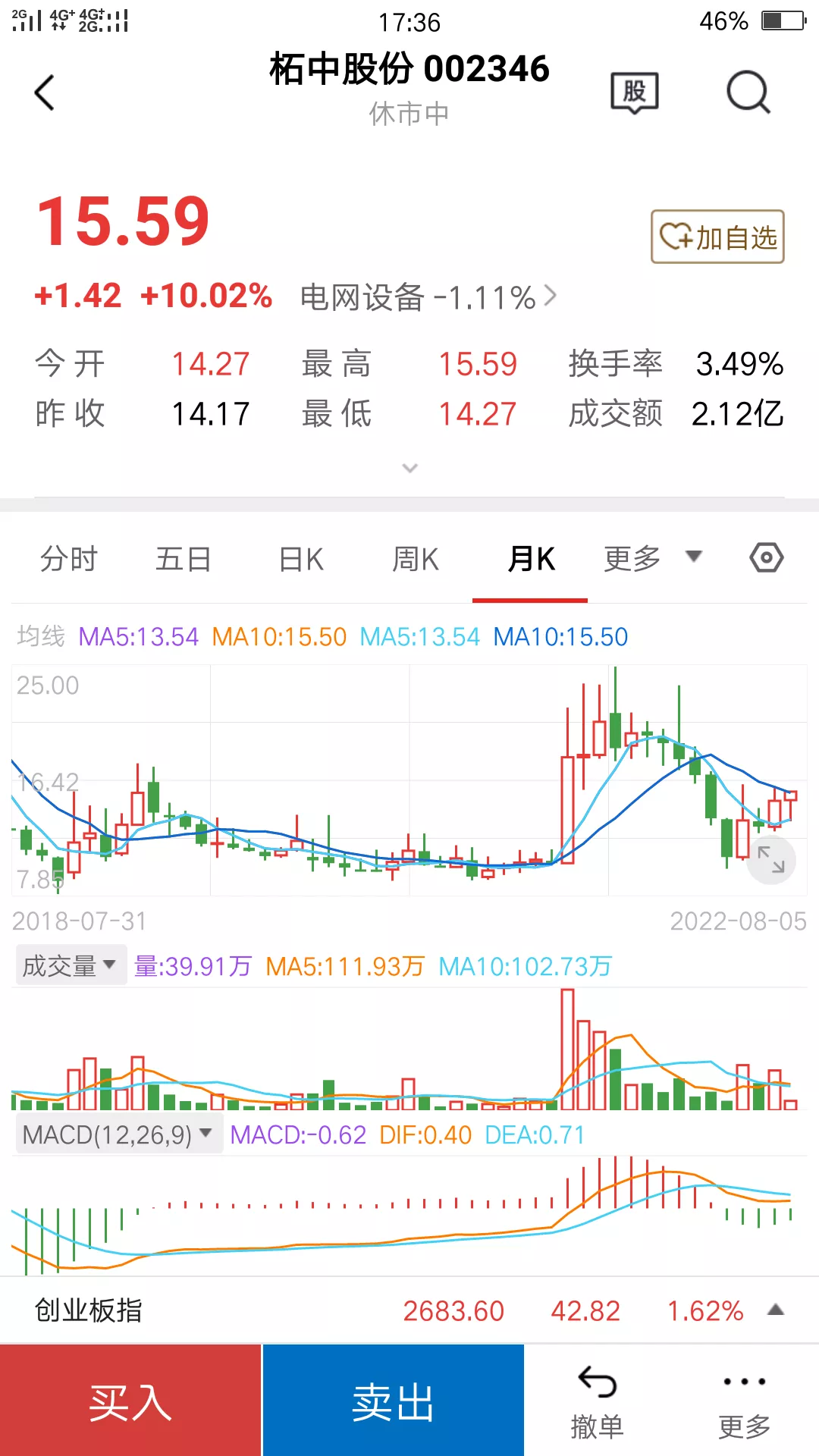Switch to the 分时 chart tab
Screen dimensions: 819x1456
[x=69, y=560]
